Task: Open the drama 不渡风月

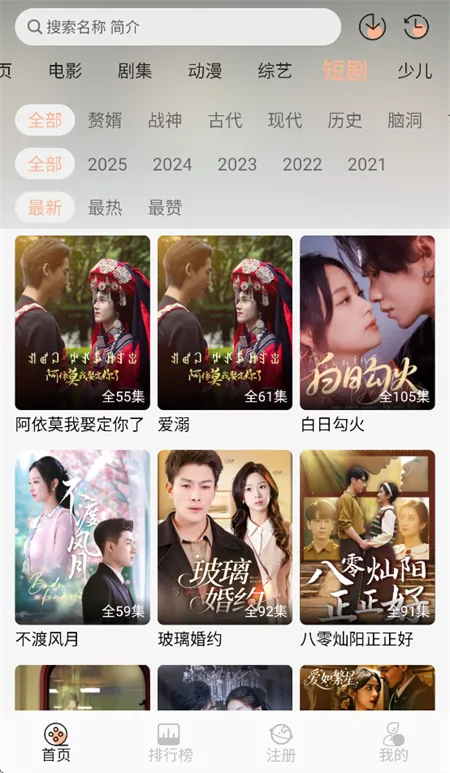Action: pos(82,549)
